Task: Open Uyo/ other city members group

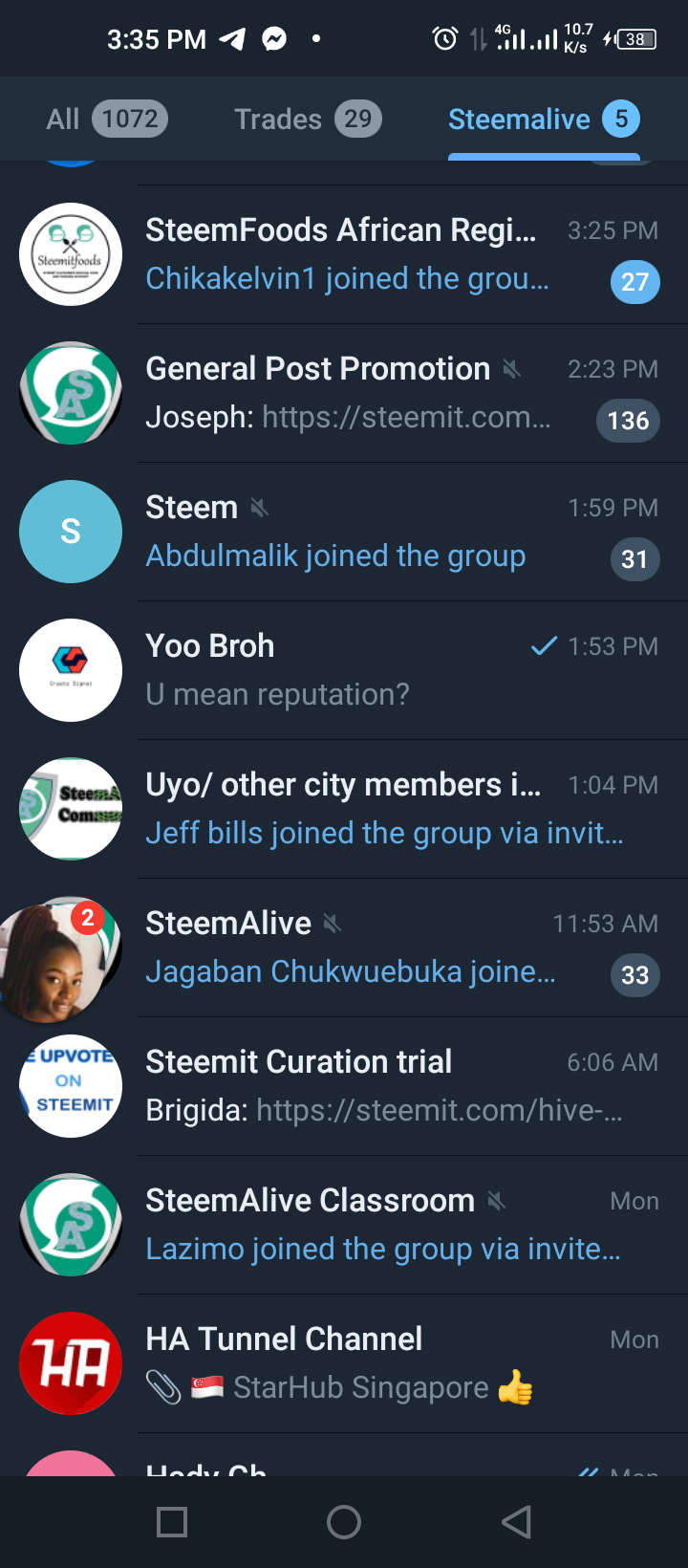Action: 344,809
